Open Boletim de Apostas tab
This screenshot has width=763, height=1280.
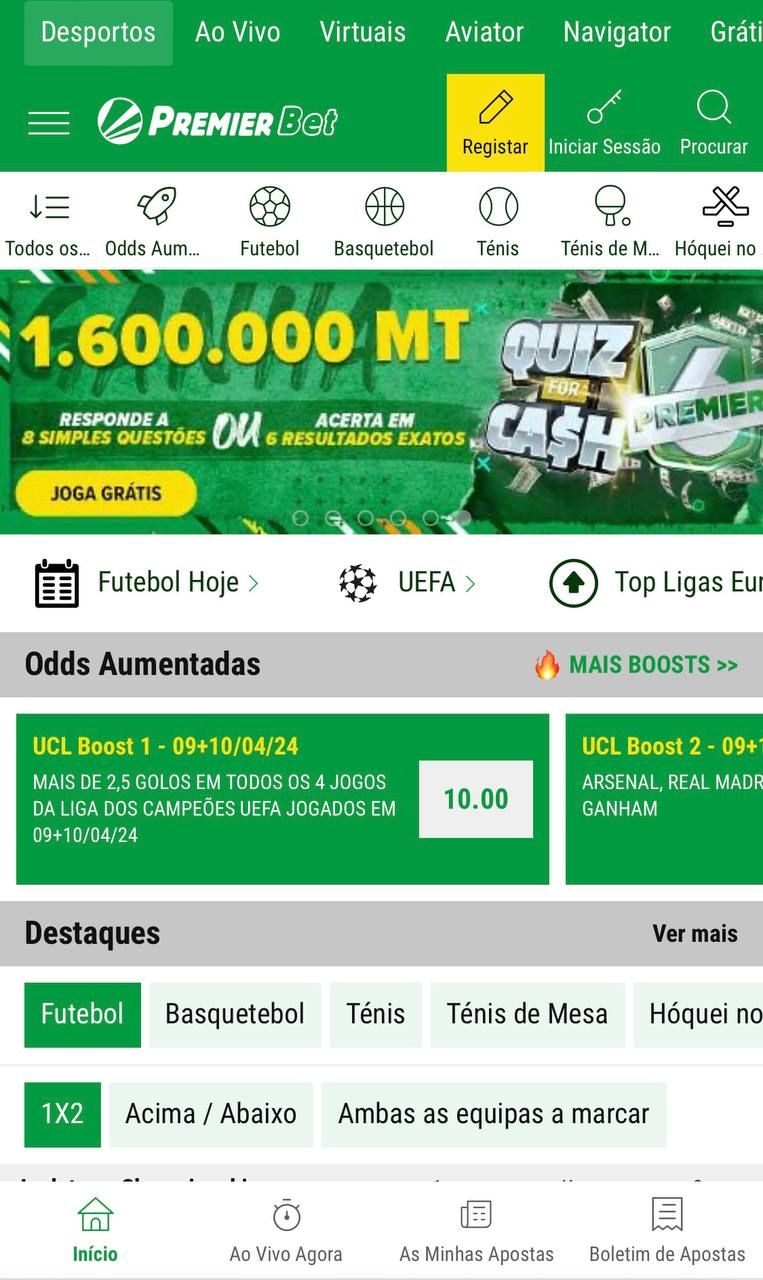tap(666, 1231)
